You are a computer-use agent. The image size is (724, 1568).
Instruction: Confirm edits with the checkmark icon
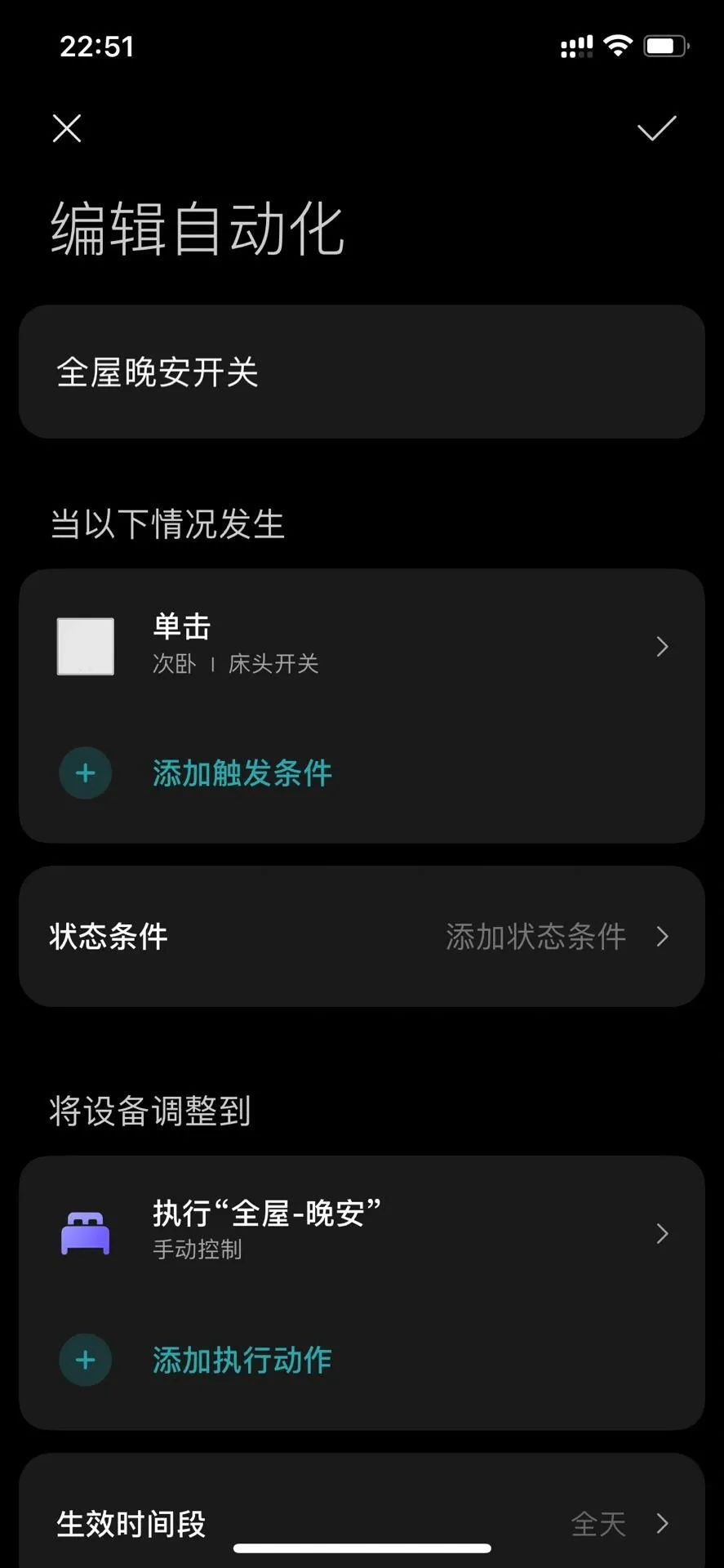[656, 128]
